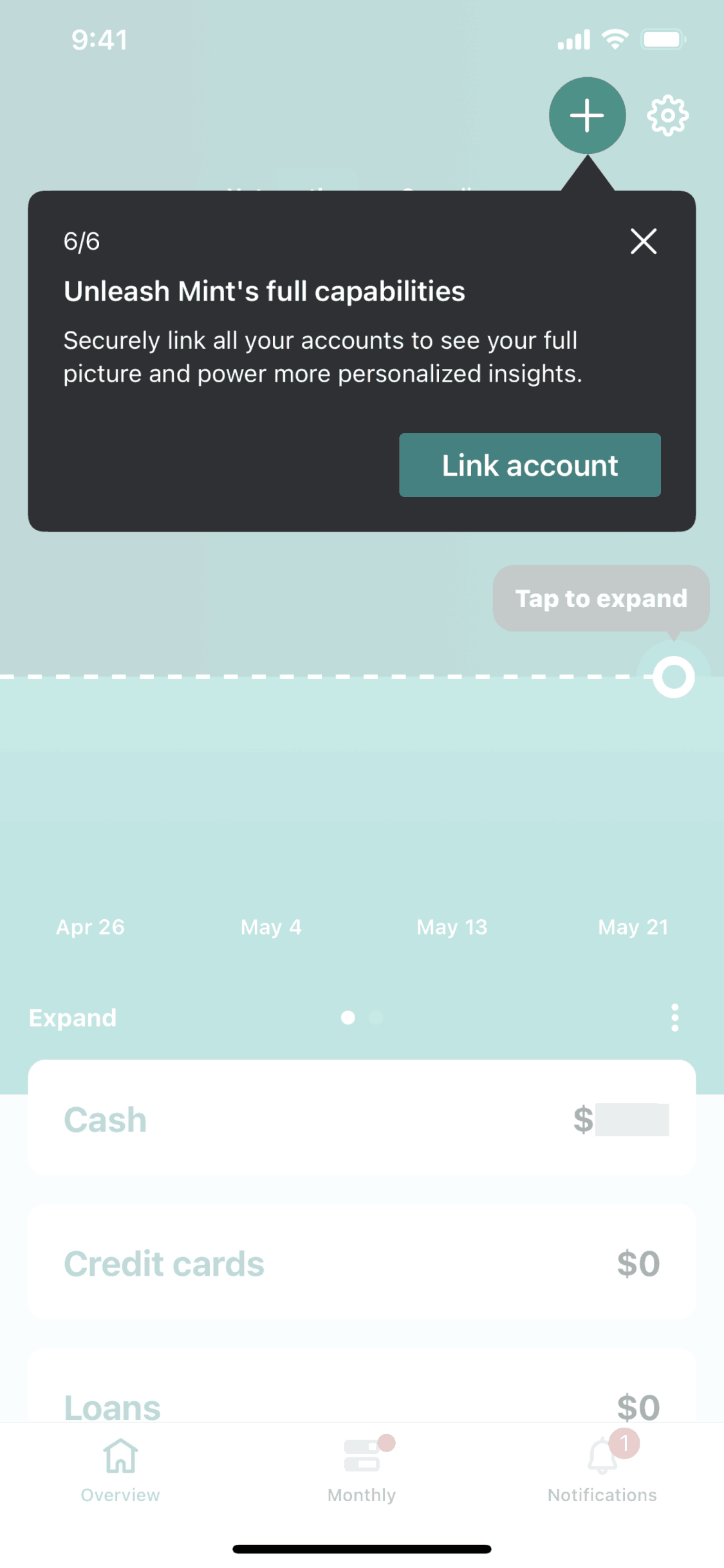Open the Credit cards card

click(362, 1263)
